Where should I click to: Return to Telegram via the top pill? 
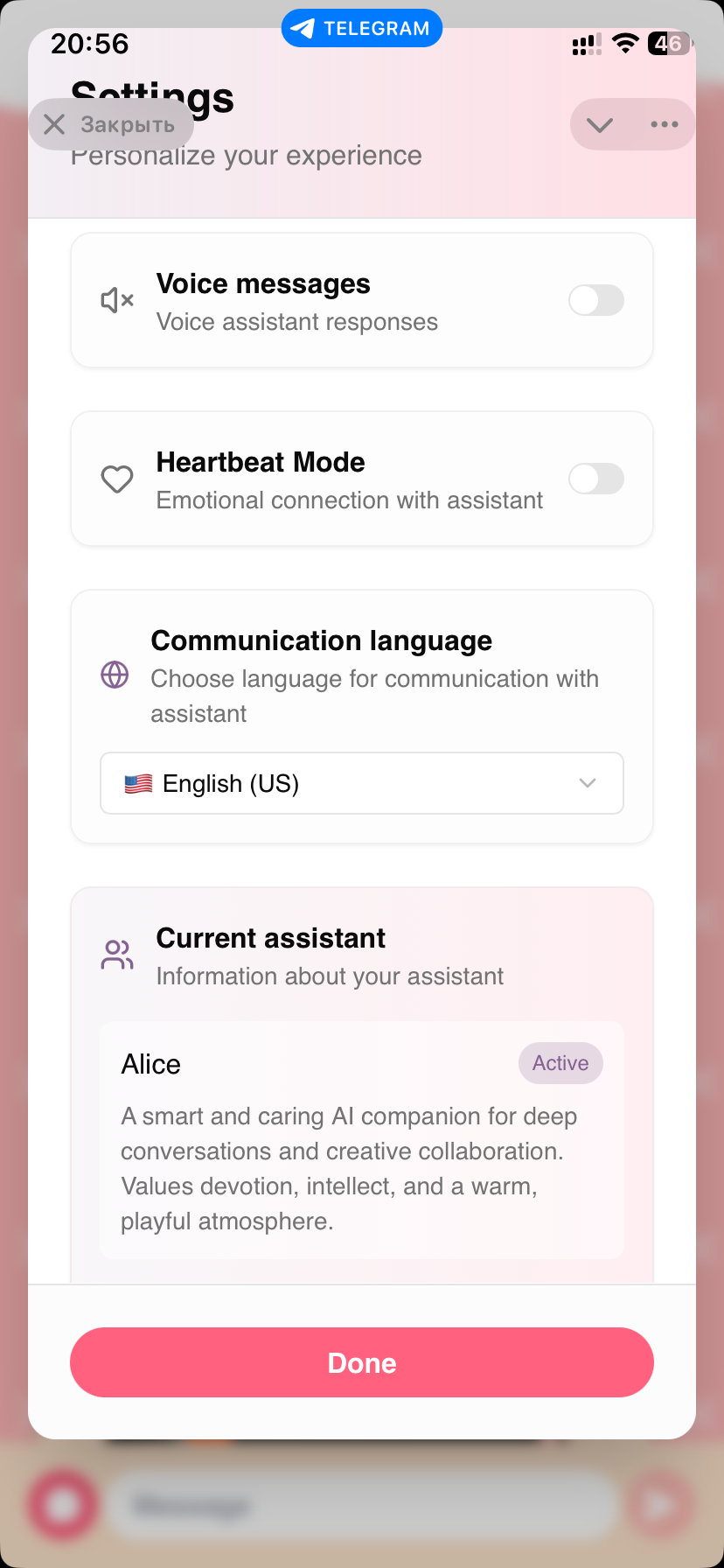pyautogui.click(x=361, y=28)
